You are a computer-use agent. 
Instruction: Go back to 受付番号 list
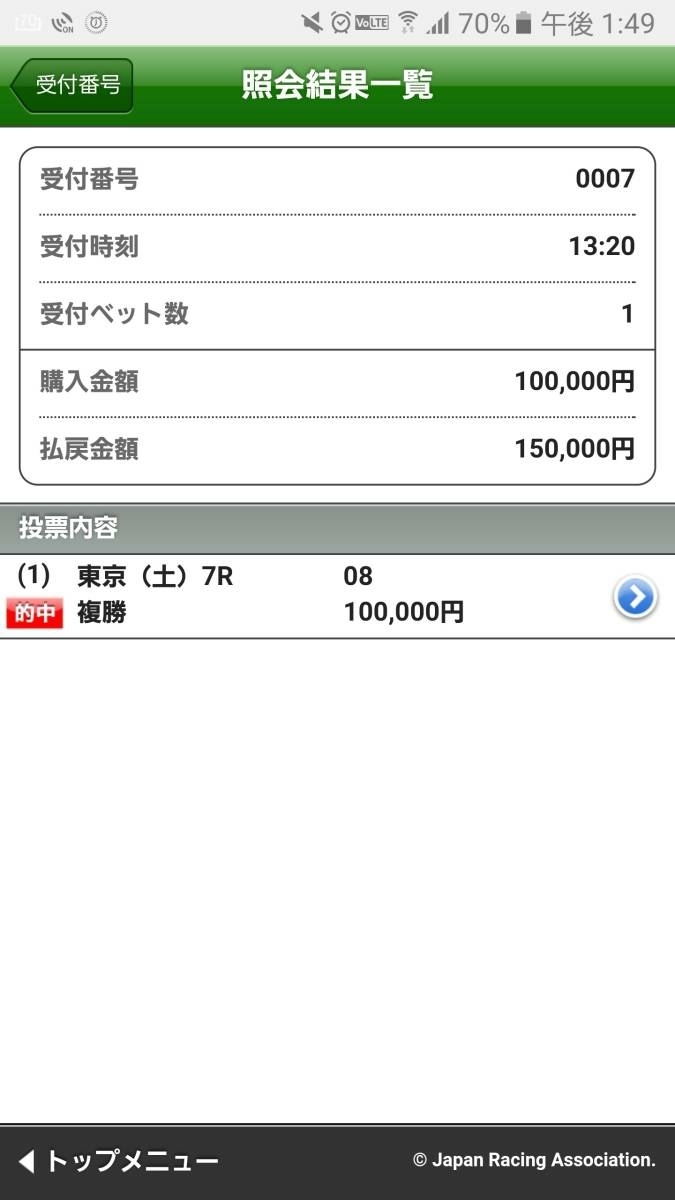(72, 86)
